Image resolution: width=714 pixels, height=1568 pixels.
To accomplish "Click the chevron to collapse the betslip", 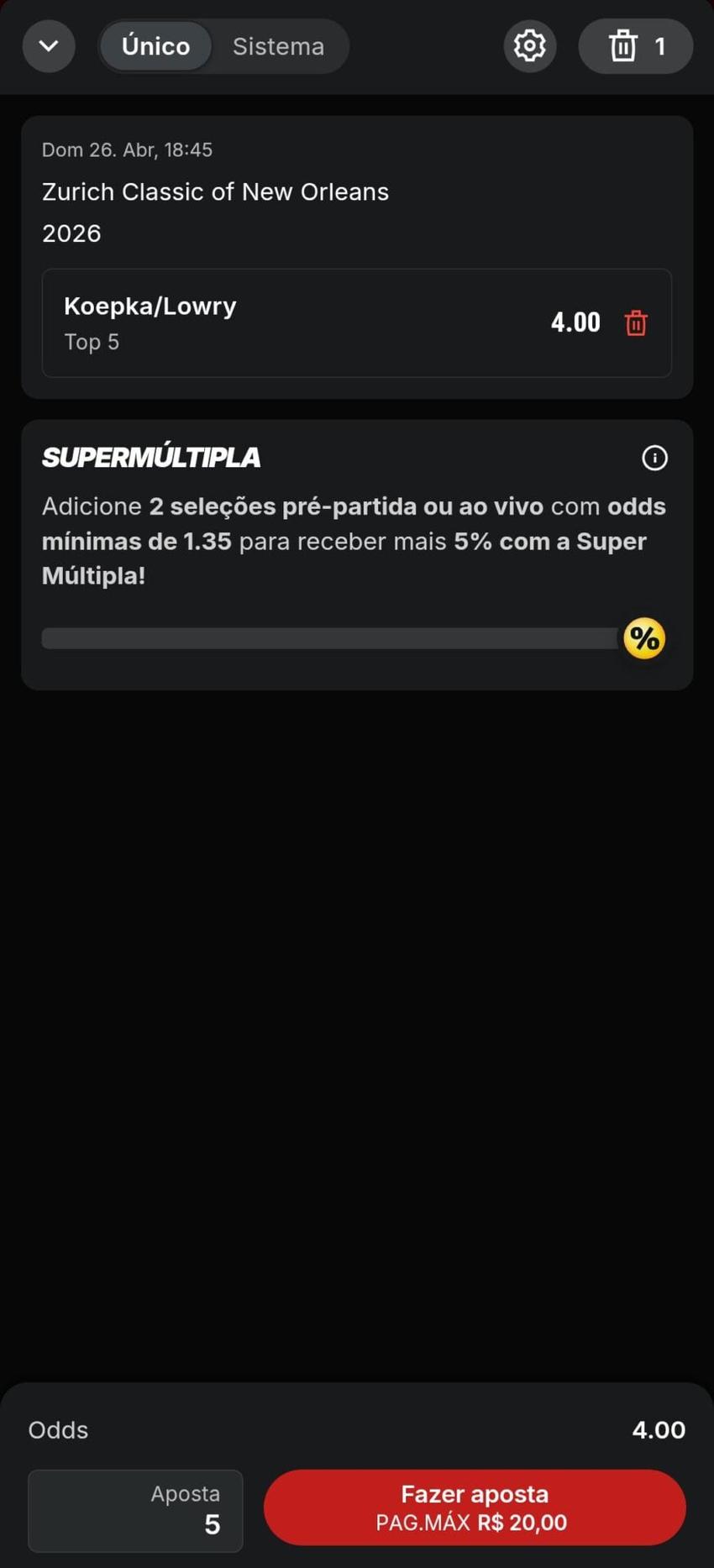I will click(x=48, y=46).
